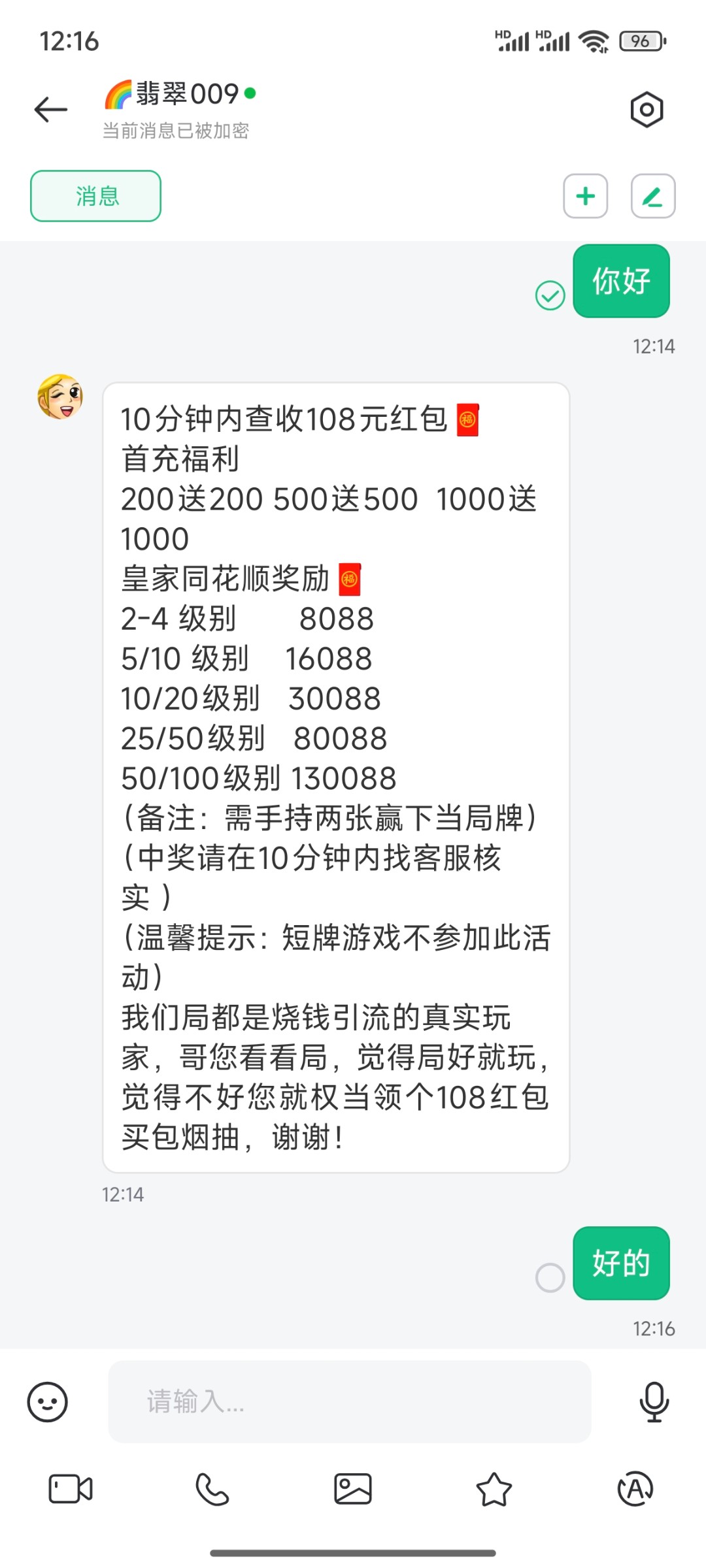
Task: Open the star favorites icon
Action: [x=494, y=1490]
